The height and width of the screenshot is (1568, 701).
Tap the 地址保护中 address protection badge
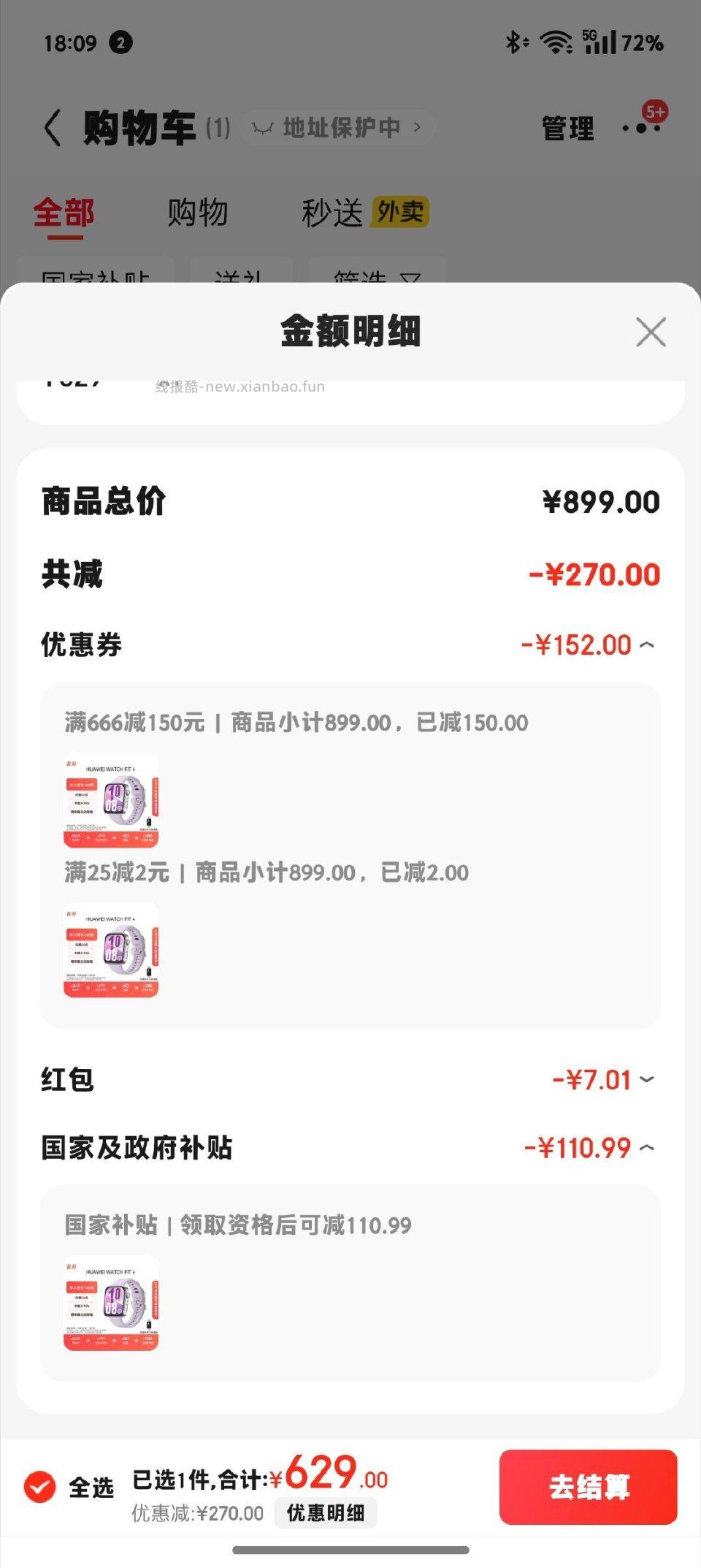tap(340, 126)
